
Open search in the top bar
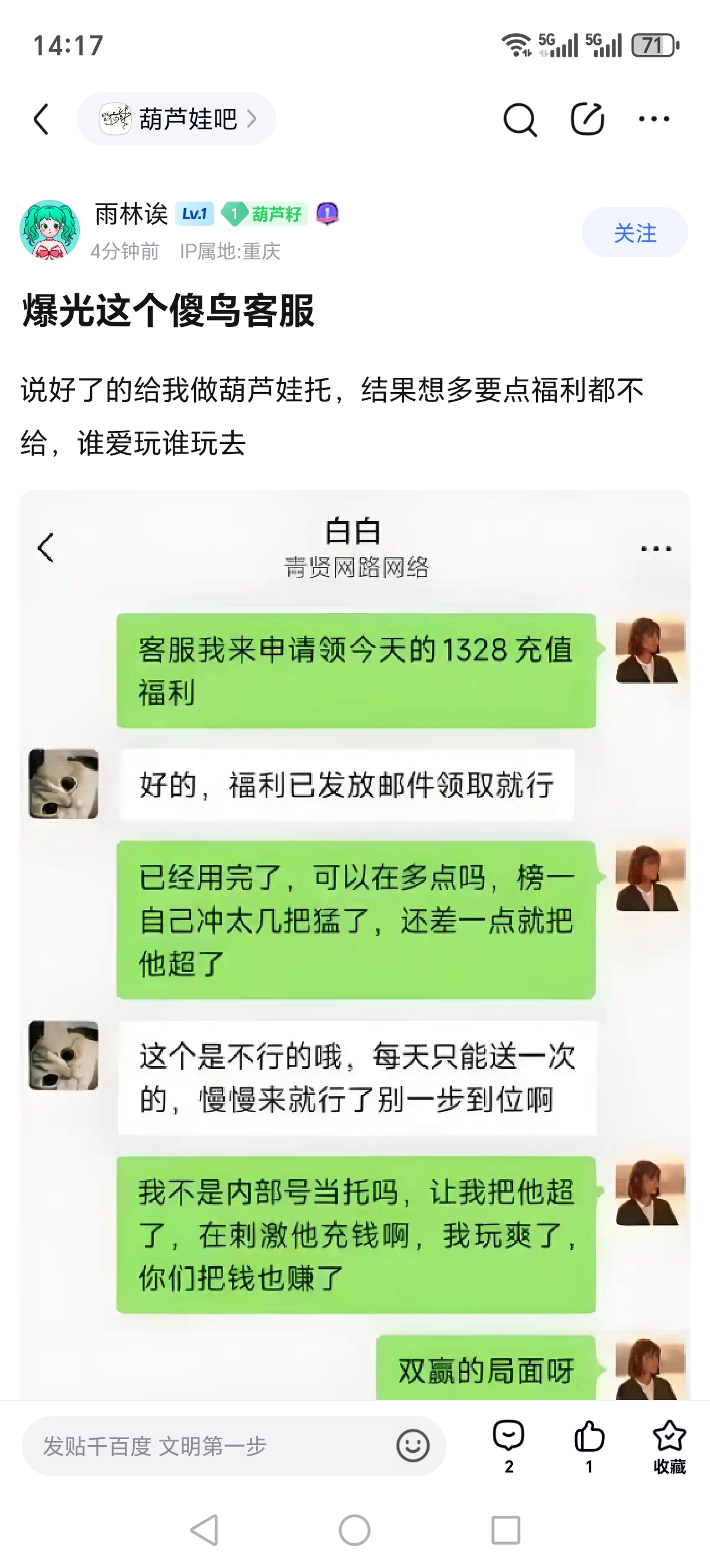(x=519, y=119)
